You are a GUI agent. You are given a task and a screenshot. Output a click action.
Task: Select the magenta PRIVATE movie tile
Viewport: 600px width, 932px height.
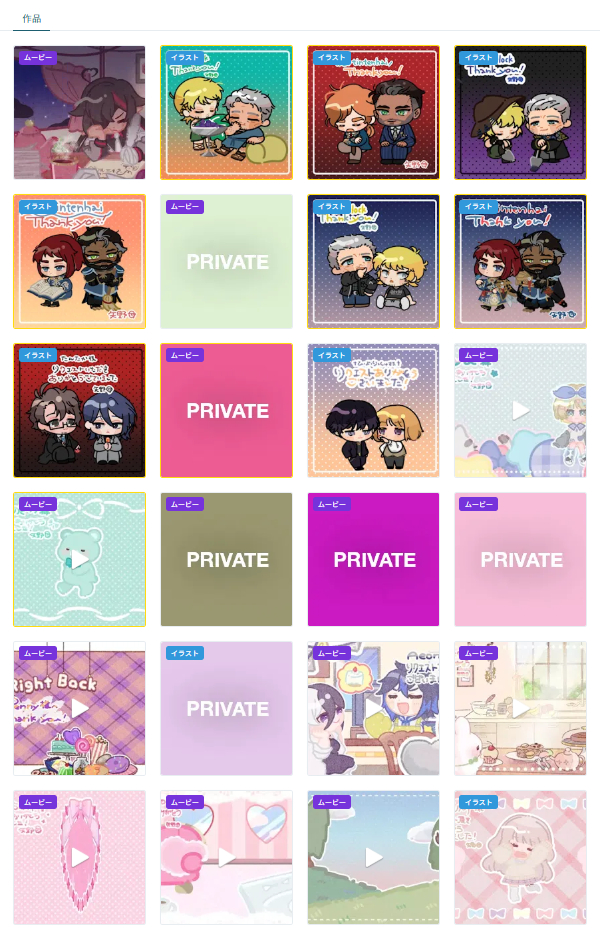click(x=373, y=559)
